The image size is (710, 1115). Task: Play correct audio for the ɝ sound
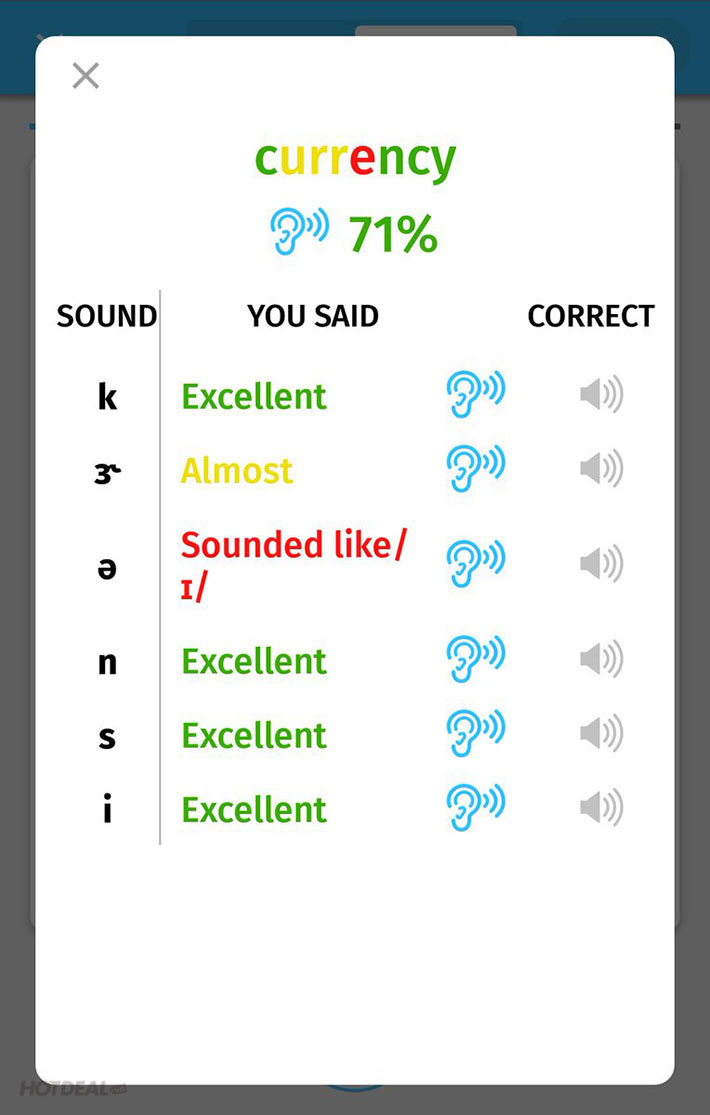[x=601, y=469]
